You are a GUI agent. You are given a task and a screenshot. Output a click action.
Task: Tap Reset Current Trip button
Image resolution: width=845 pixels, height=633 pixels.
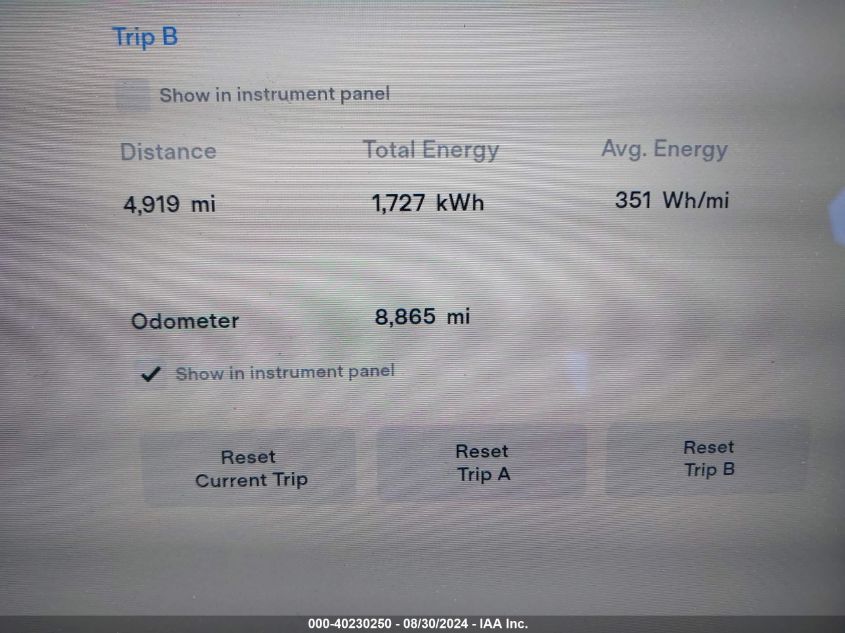pos(250,468)
